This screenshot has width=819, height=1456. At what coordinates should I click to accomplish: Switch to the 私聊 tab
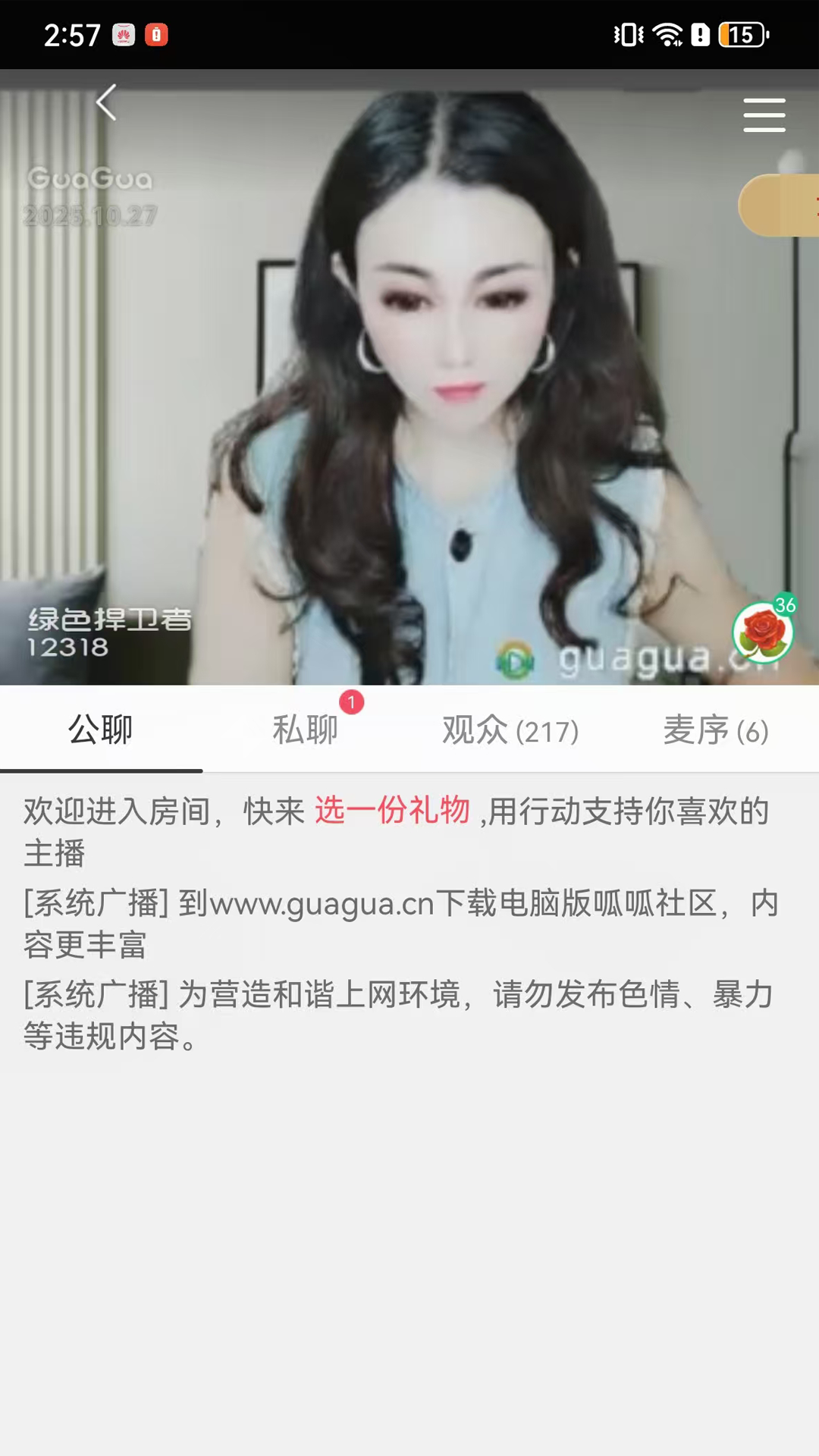[x=305, y=730]
